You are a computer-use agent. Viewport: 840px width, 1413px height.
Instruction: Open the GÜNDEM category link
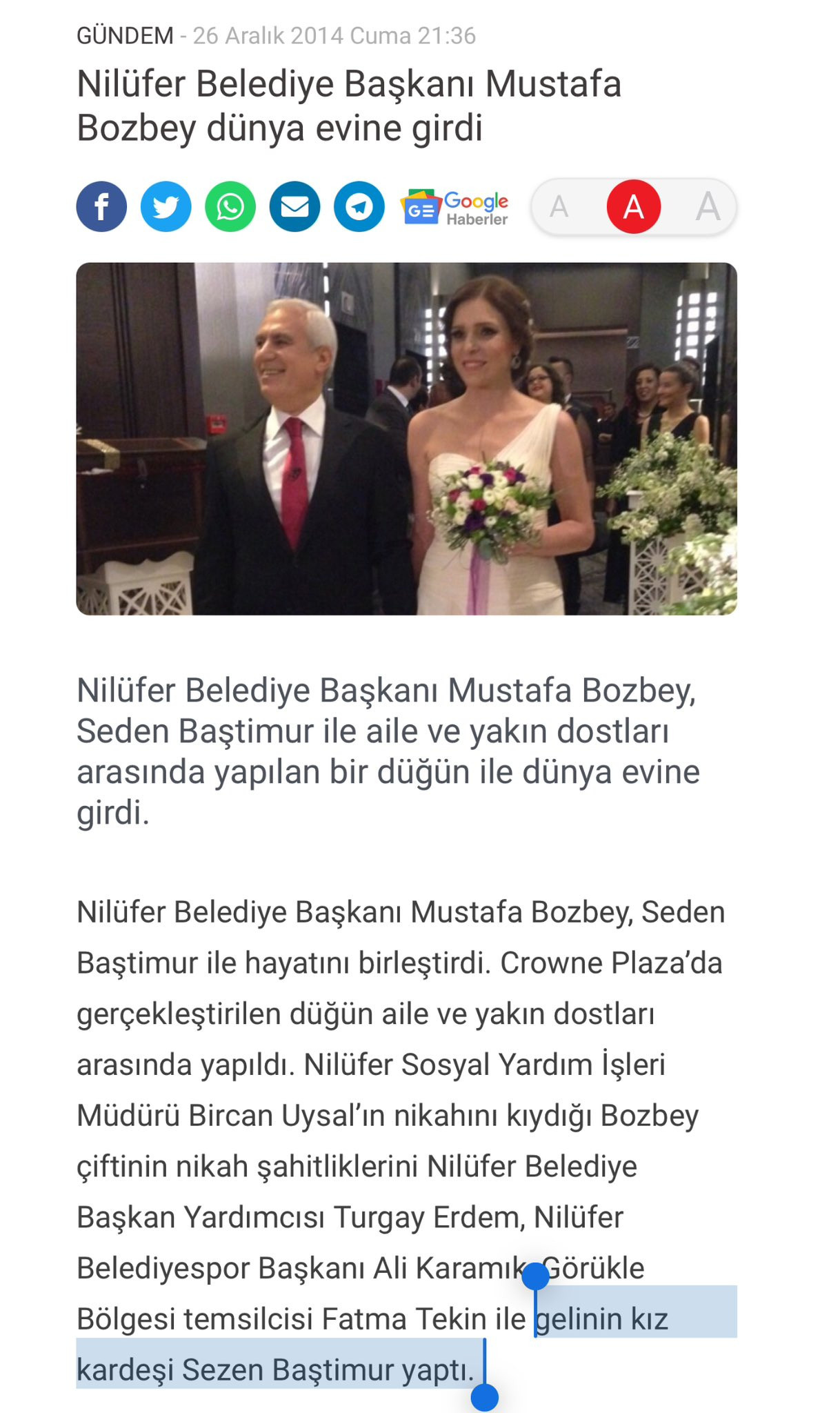pos(125,35)
